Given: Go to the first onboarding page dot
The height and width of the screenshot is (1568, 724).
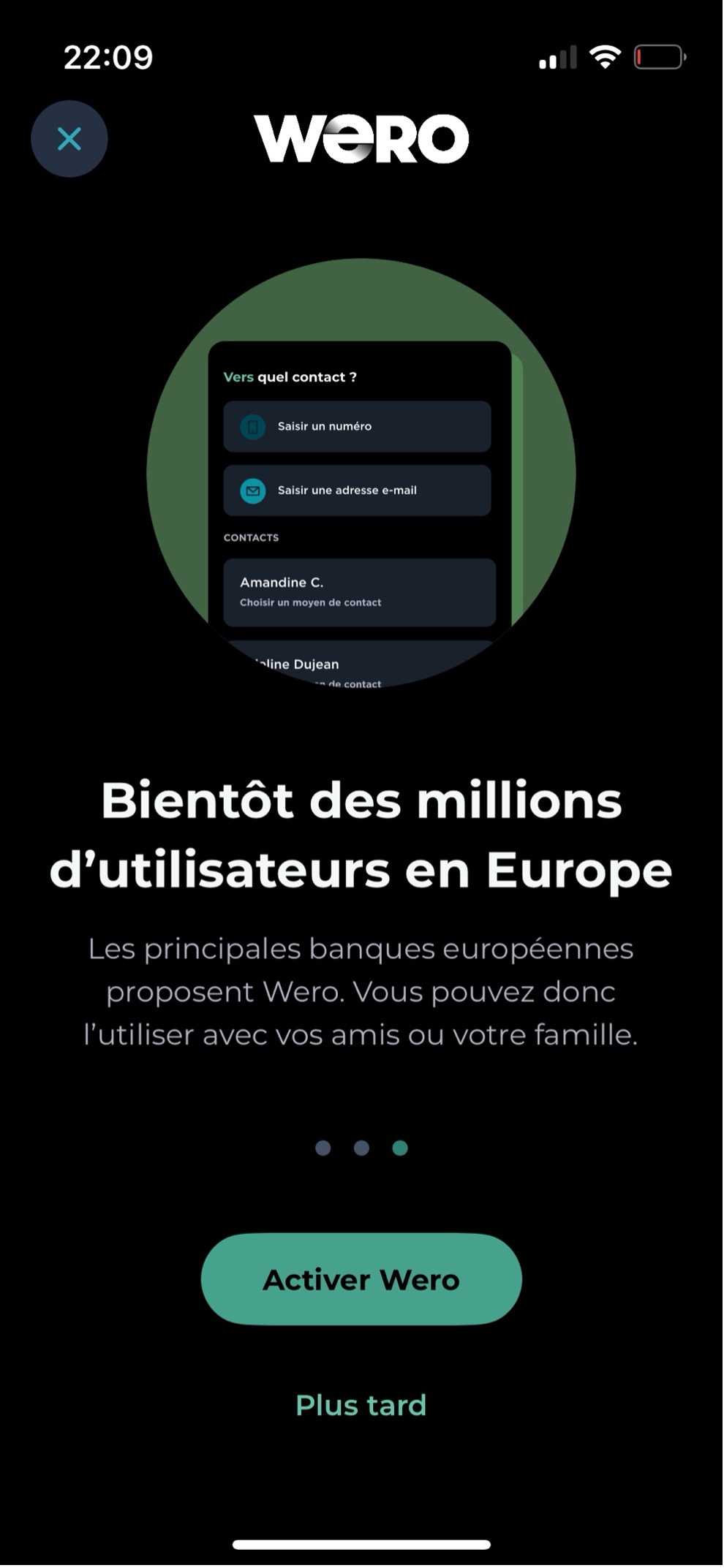Looking at the screenshot, I should 323,1148.
